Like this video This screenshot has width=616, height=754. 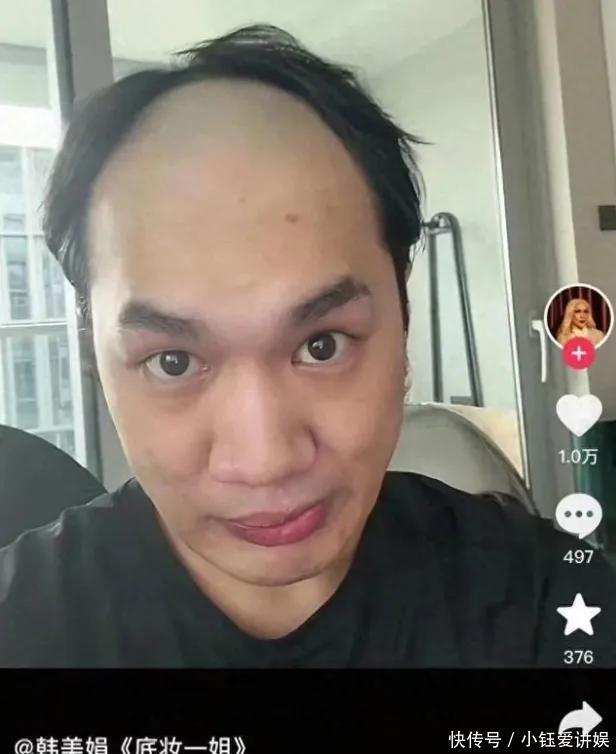click(579, 414)
